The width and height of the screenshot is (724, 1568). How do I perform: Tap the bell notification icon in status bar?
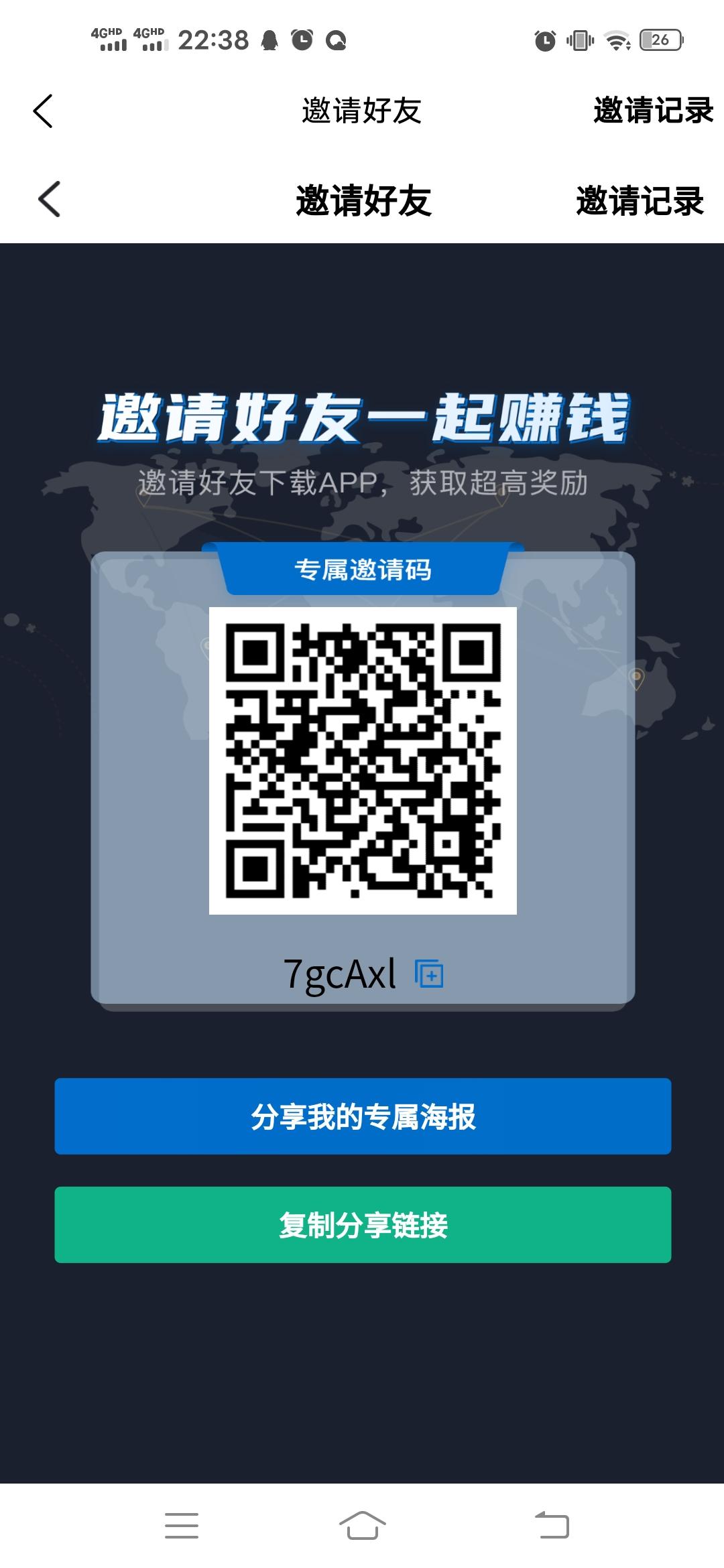[x=268, y=42]
